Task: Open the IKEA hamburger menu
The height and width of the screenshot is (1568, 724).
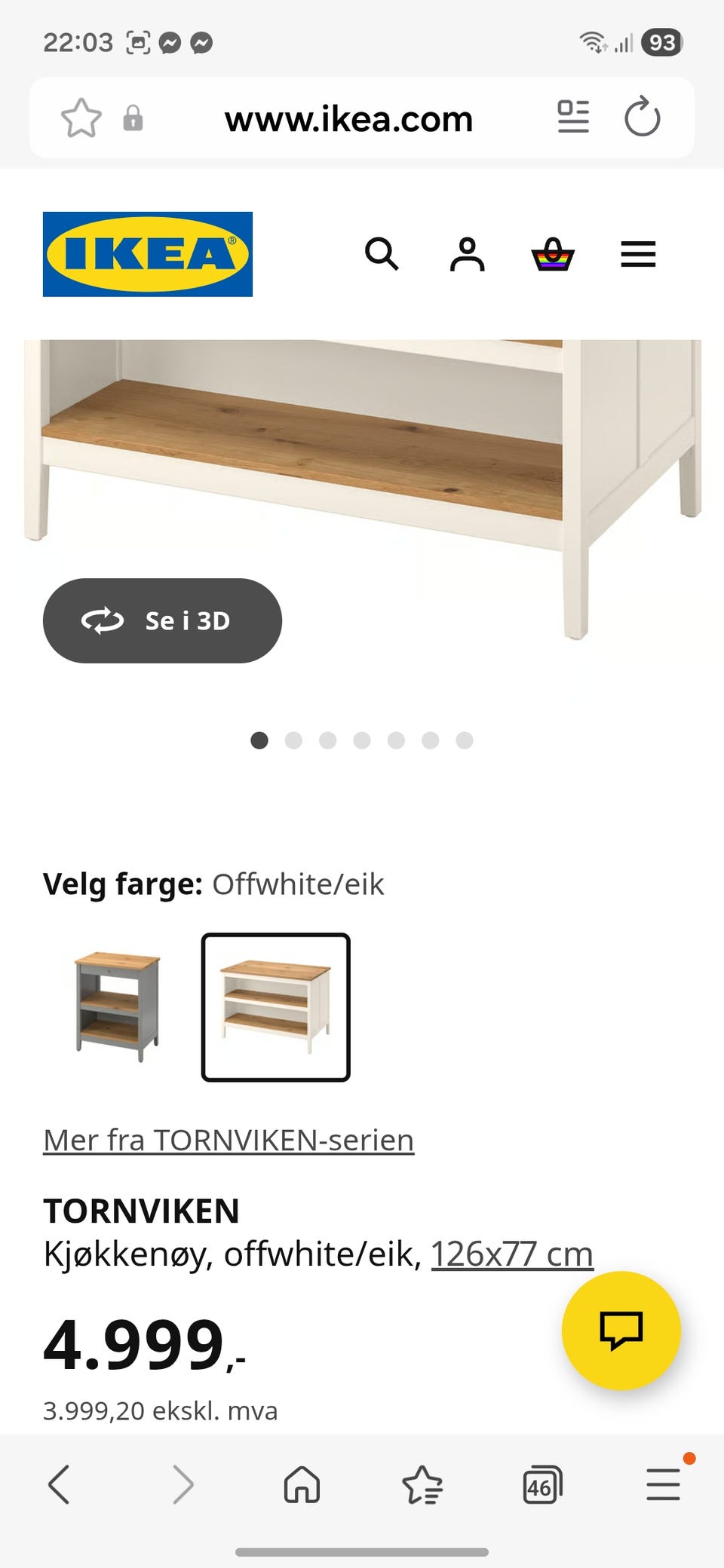Action: tap(637, 255)
